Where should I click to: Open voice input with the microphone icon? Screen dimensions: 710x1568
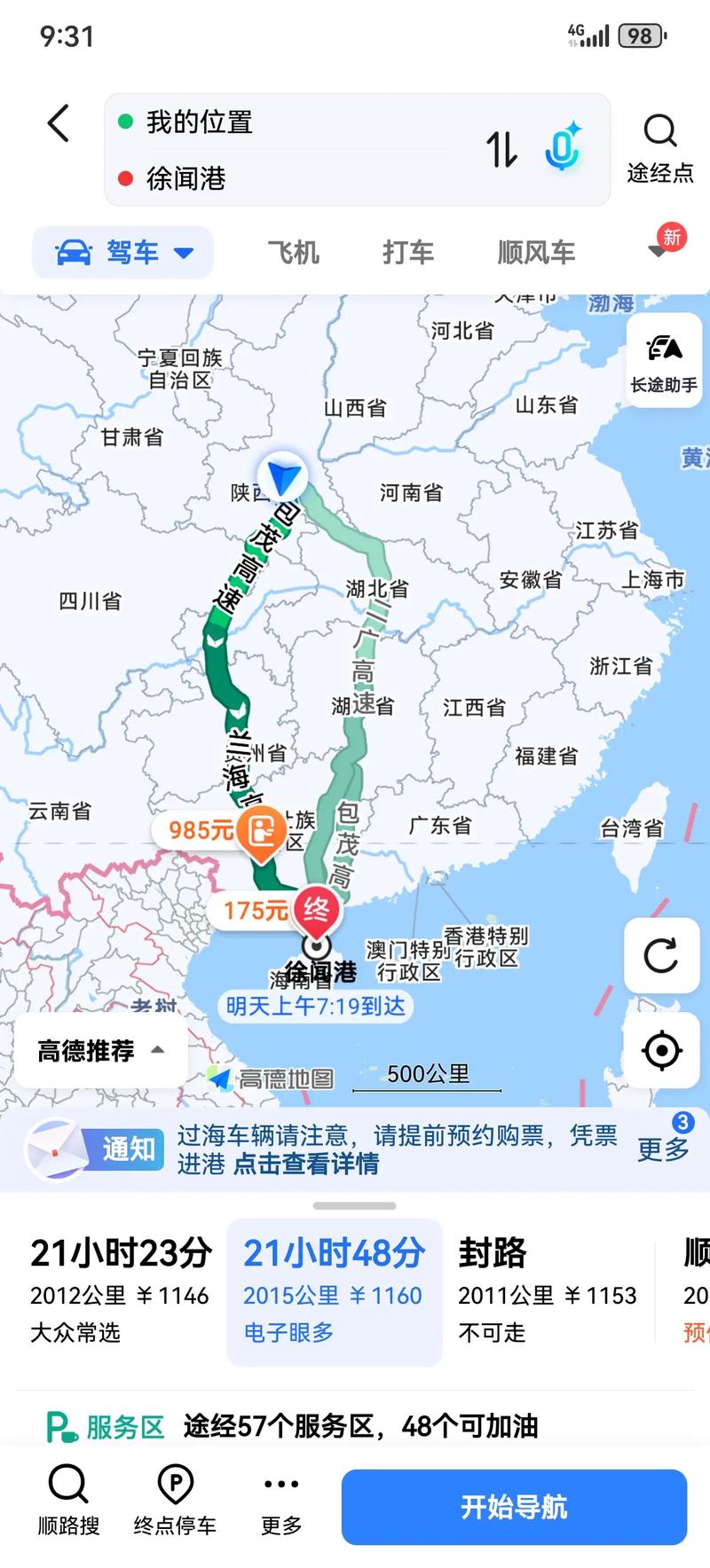click(563, 150)
